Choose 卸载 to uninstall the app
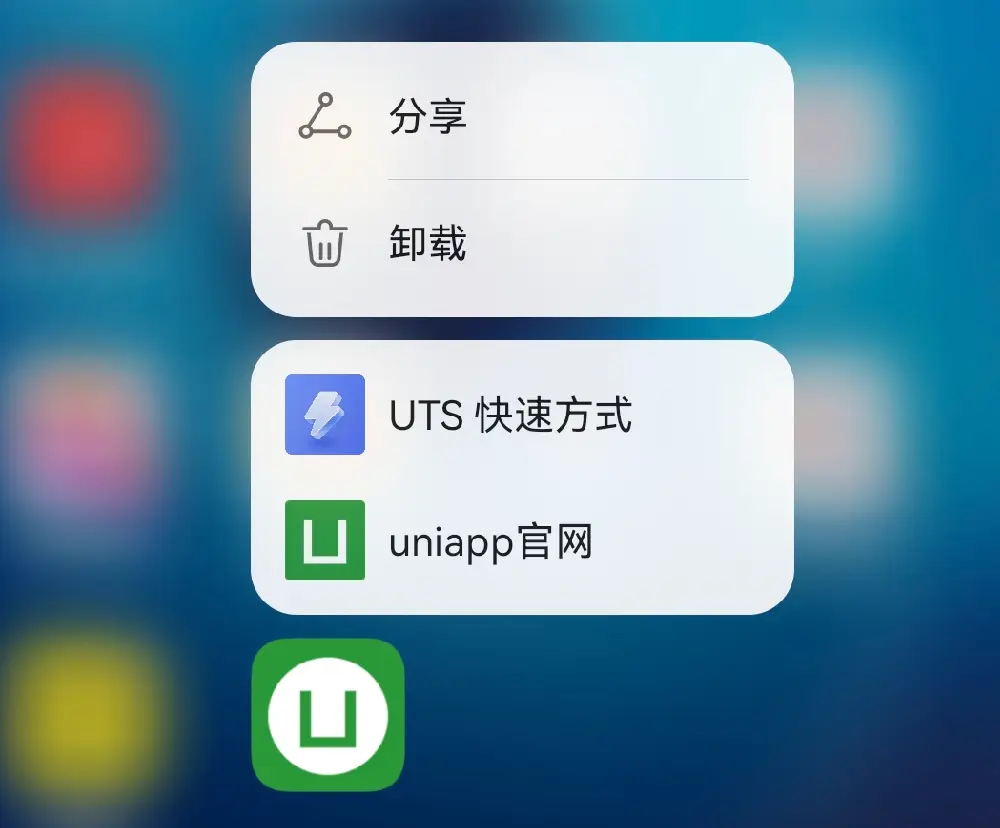Viewport: 1000px width, 828px height. (428, 244)
